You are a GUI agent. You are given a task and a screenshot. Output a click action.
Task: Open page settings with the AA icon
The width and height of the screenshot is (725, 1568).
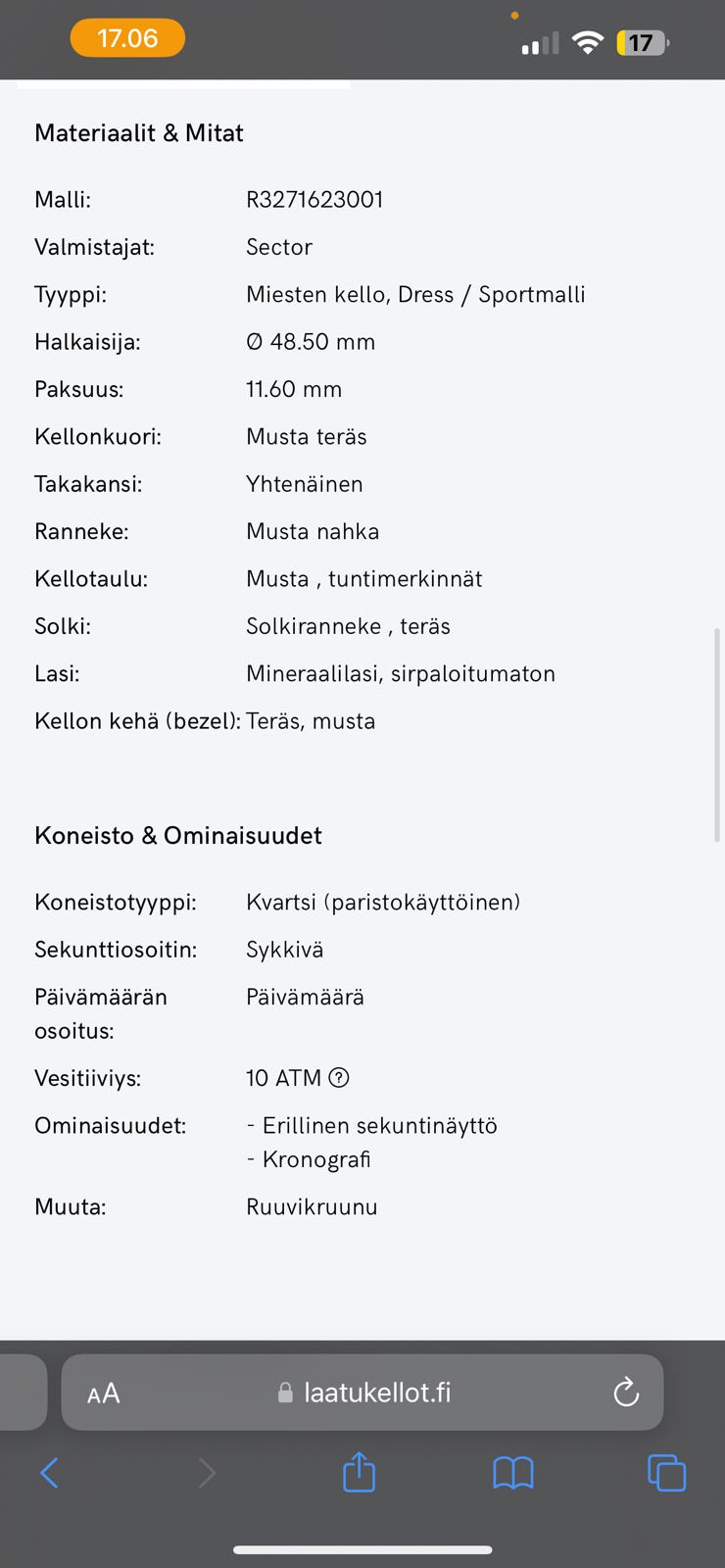pyautogui.click(x=103, y=1392)
